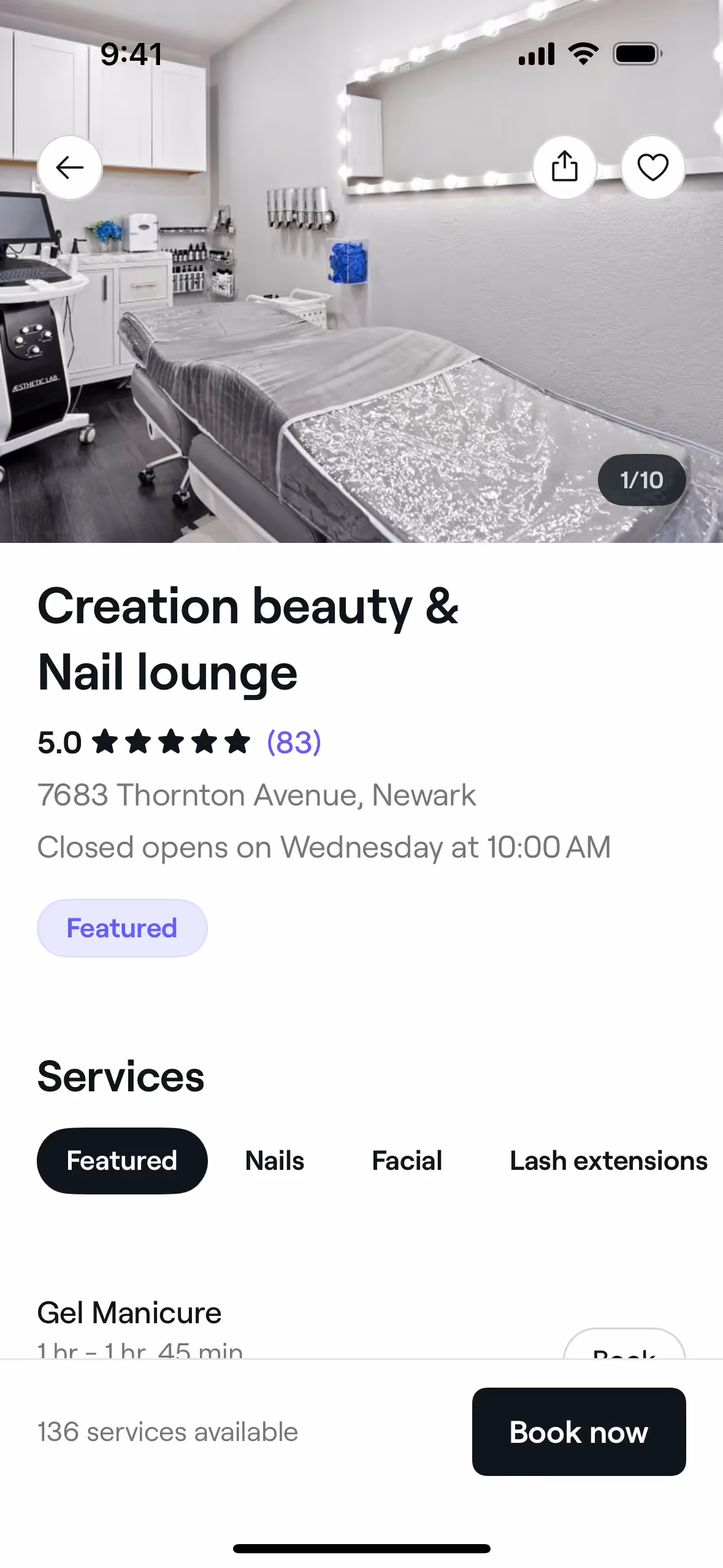
Task: Show Lash extensions services
Action: (608, 1161)
